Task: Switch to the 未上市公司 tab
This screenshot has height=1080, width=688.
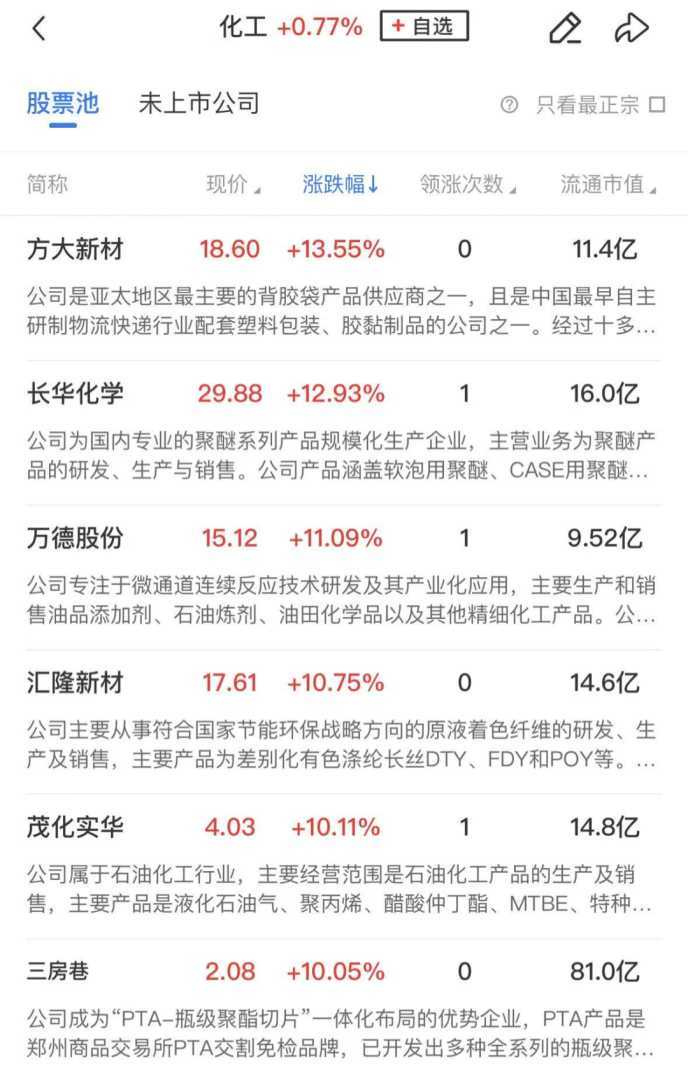Action: coord(199,103)
